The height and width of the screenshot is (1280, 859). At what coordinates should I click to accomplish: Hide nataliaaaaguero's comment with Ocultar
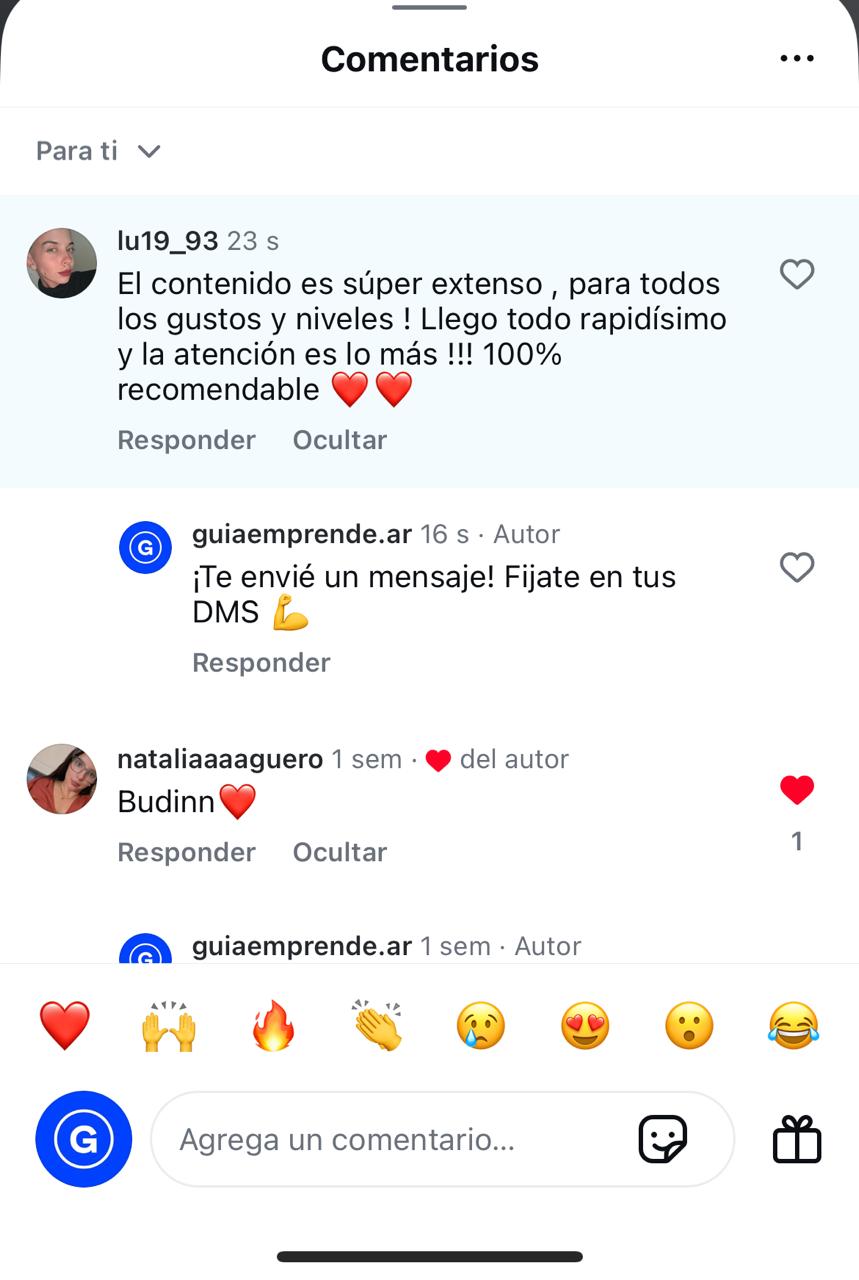click(x=339, y=852)
